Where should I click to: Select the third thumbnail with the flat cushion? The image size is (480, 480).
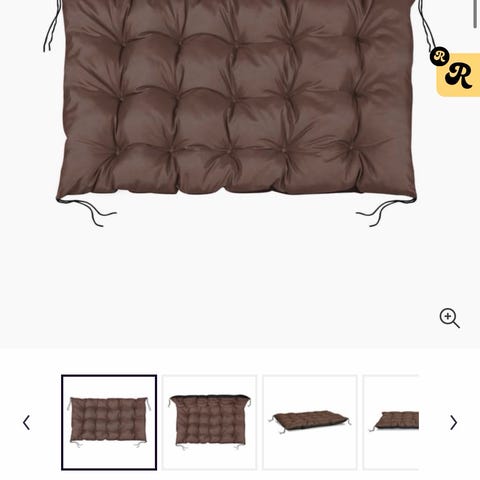click(310, 422)
